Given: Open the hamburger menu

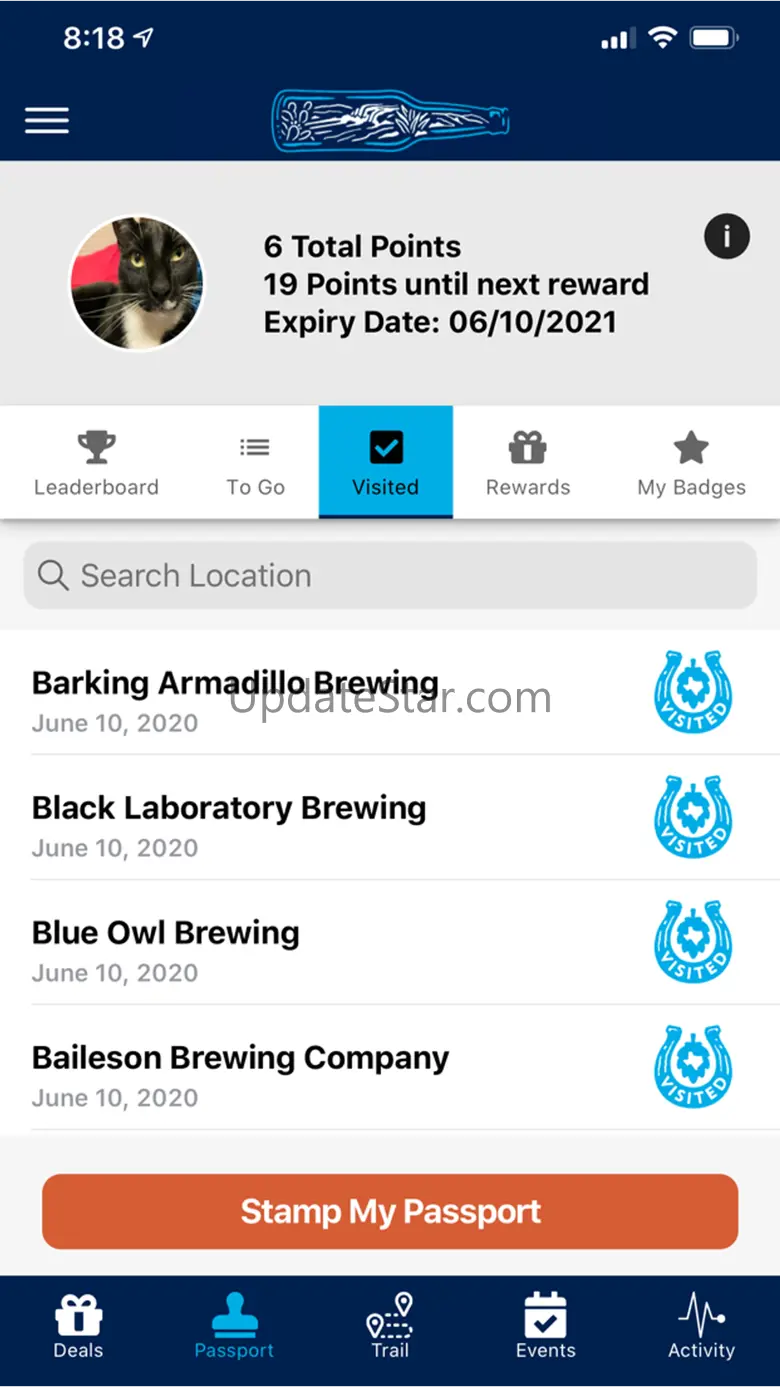Looking at the screenshot, I should [x=47, y=121].
